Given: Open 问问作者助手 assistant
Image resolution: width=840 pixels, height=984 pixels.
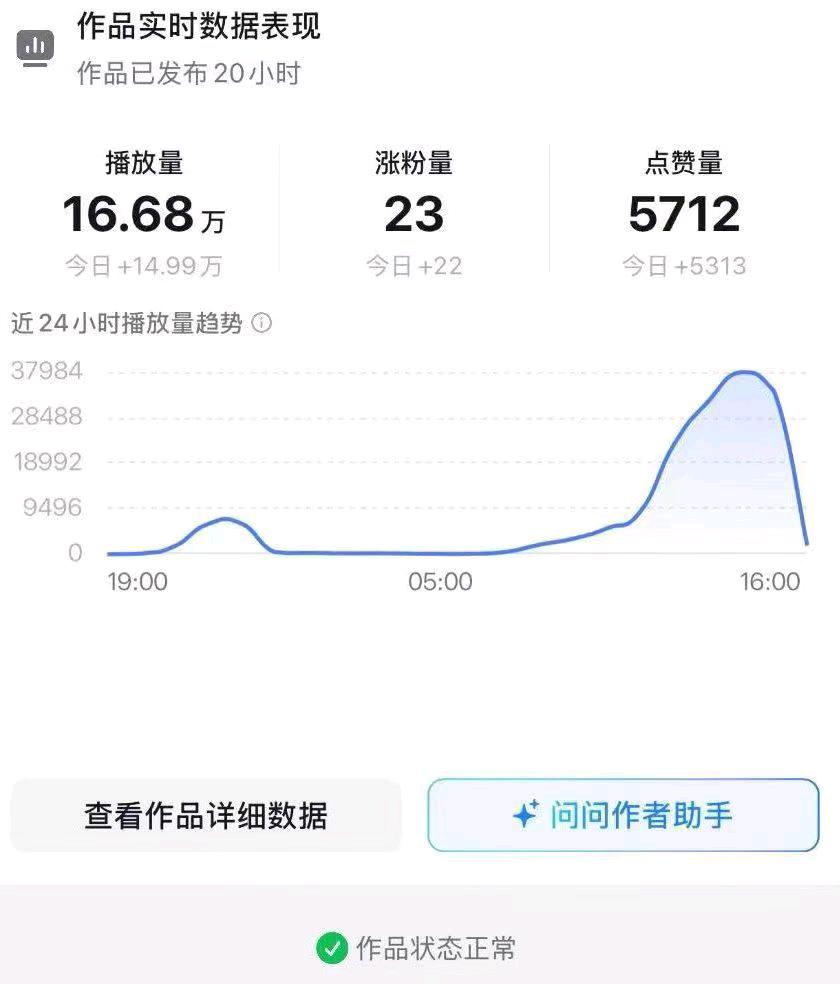Looking at the screenshot, I should click(x=622, y=815).
